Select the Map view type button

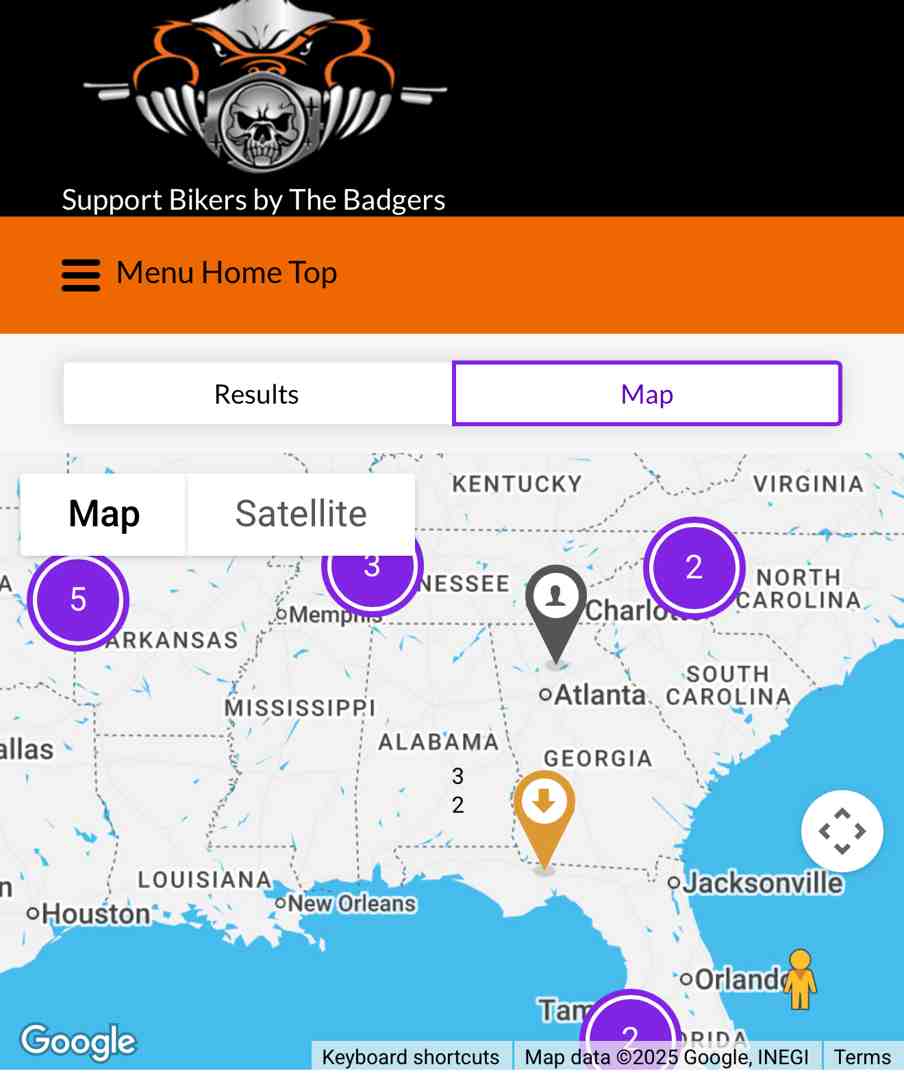pyautogui.click(x=104, y=514)
